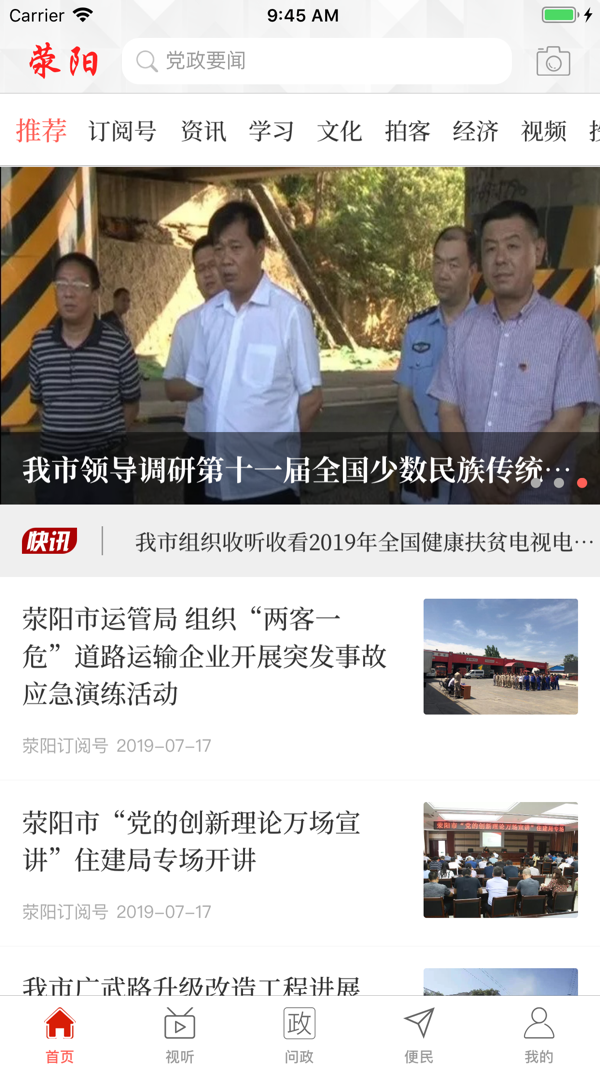
Task: Open 我的 in the bottom bar
Action: coord(539,1035)
